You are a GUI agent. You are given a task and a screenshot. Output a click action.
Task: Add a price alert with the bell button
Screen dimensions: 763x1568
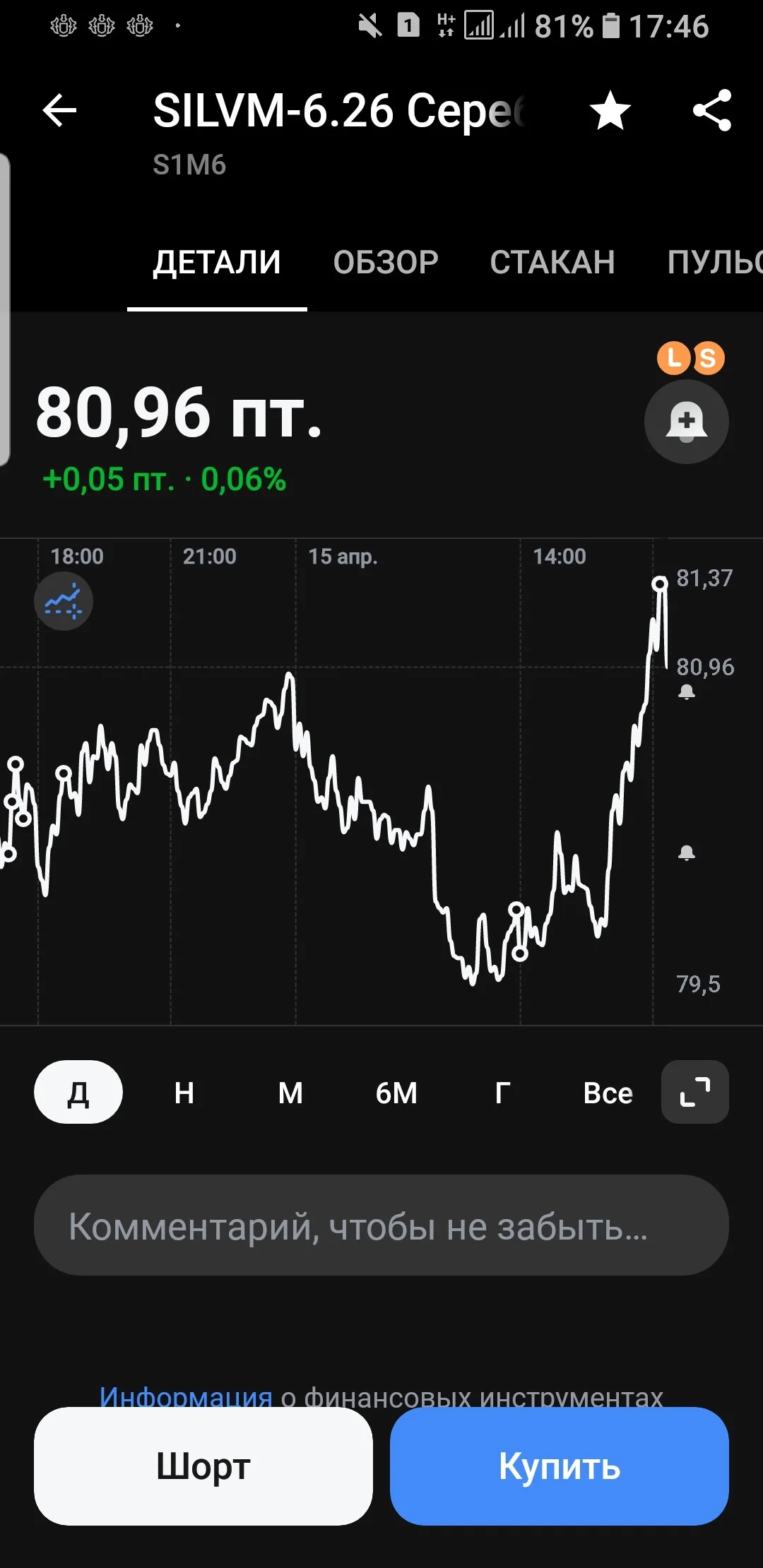pyautogui.click(x=686, y=422)
